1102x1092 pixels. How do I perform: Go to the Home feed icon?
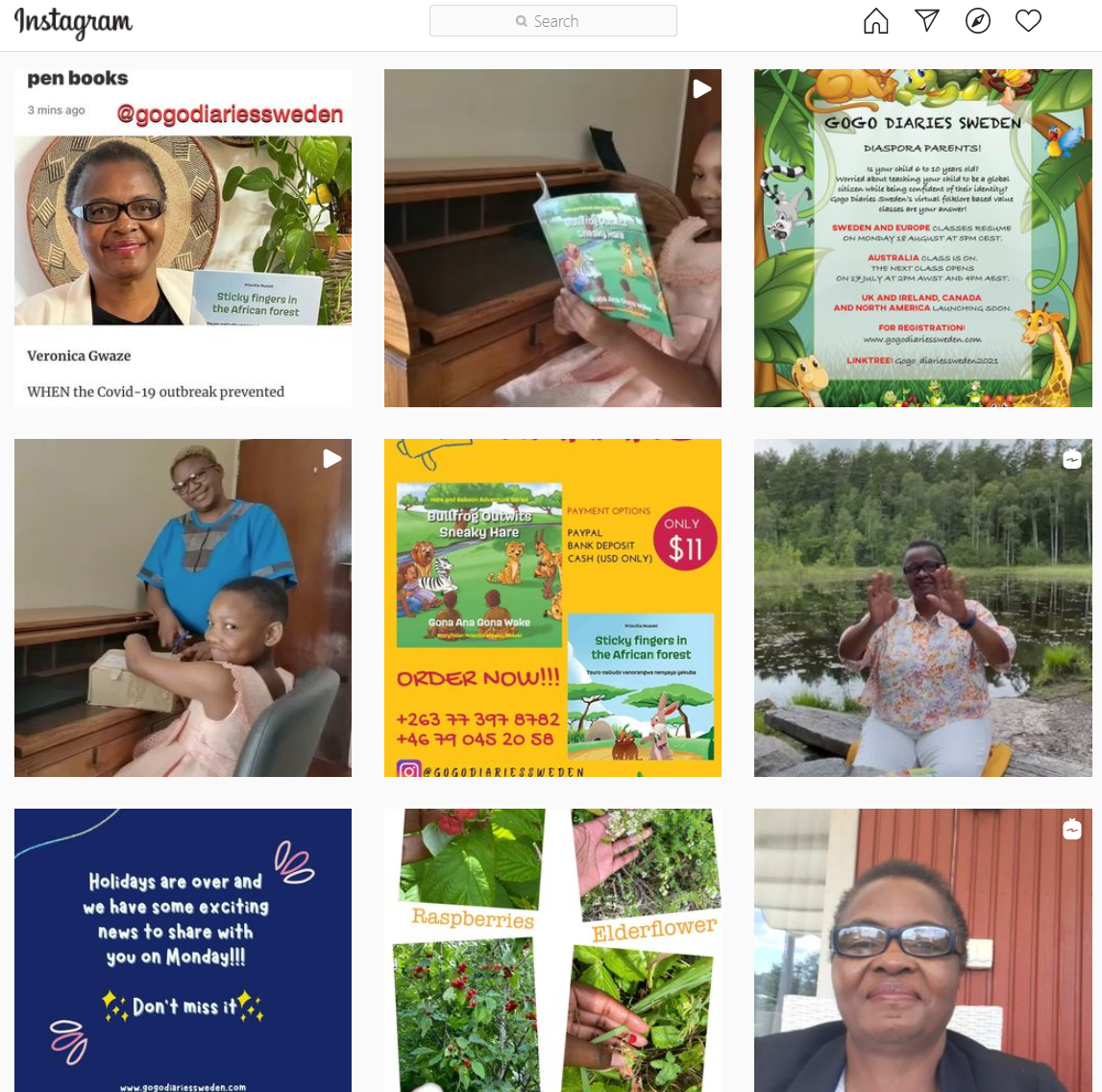(875, 21)
